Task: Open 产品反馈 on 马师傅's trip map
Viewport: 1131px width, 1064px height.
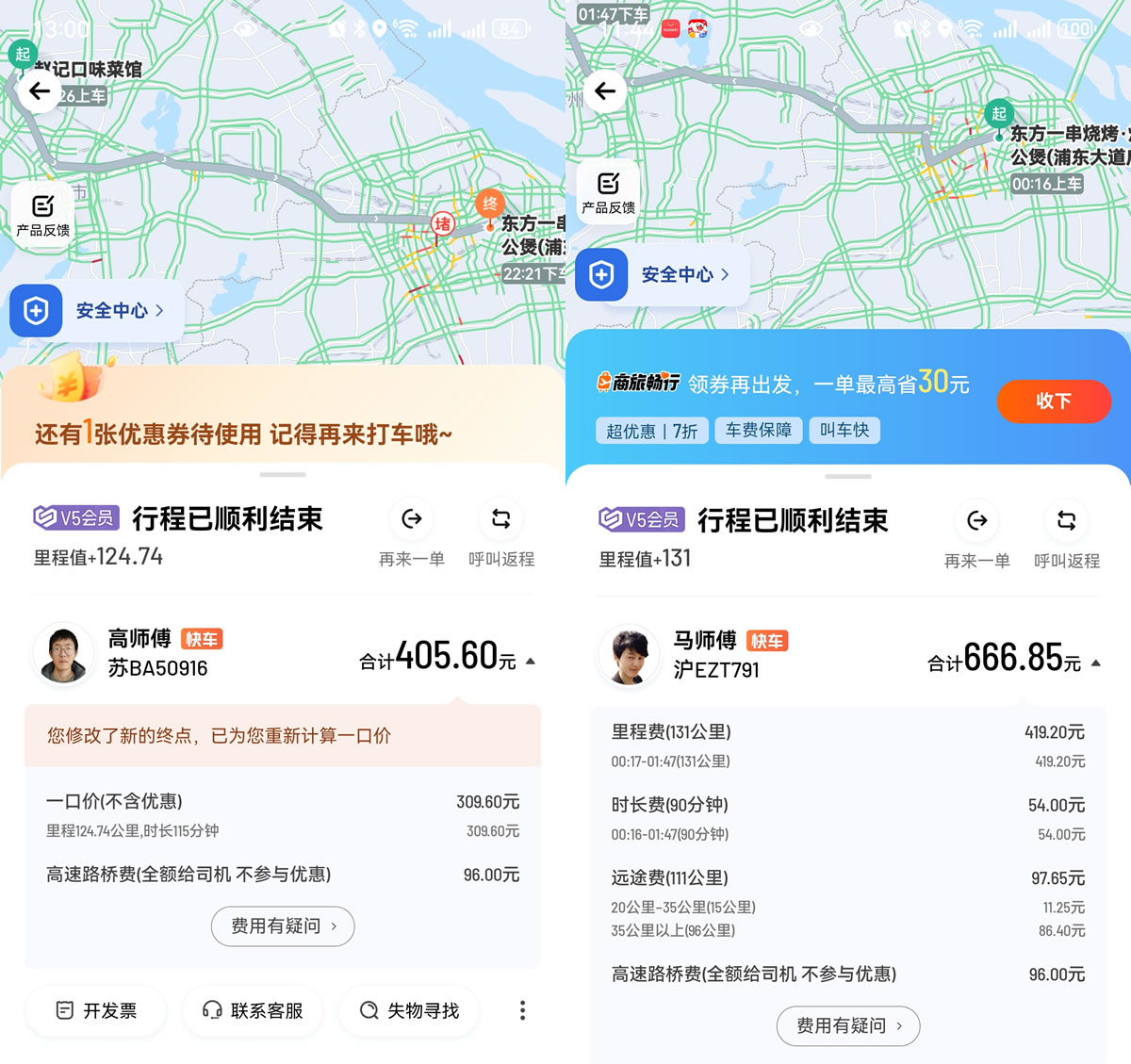Action: tap(608, 192)
